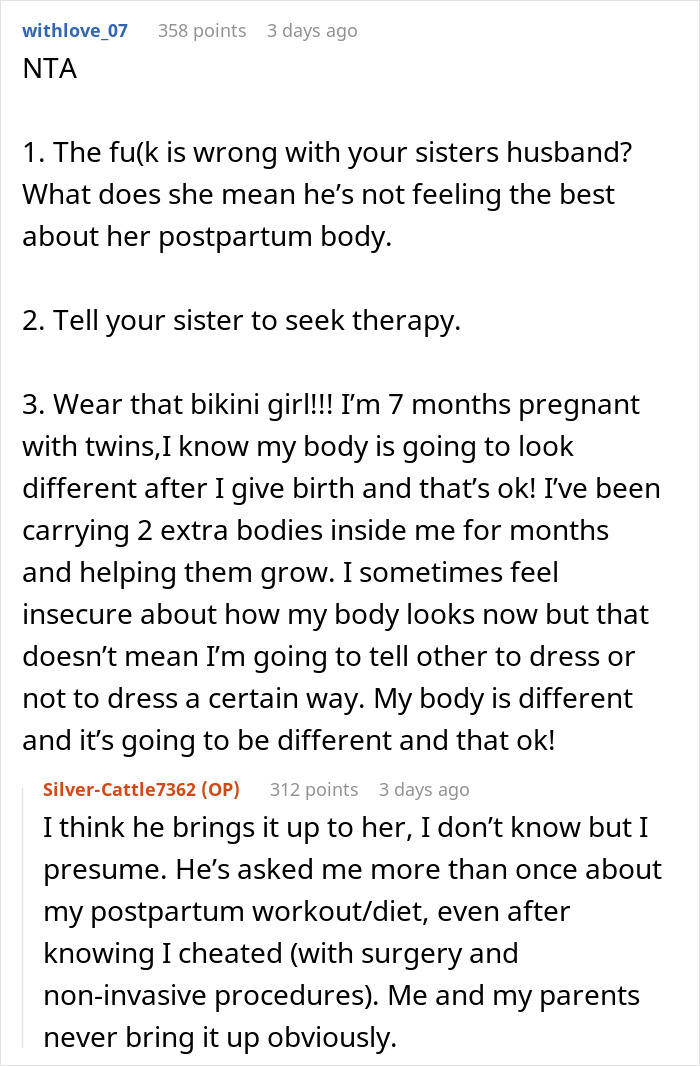Viewport: 700px width, 1066px height.
Task: Open withlove_07's profile
Action: (75, 30)
